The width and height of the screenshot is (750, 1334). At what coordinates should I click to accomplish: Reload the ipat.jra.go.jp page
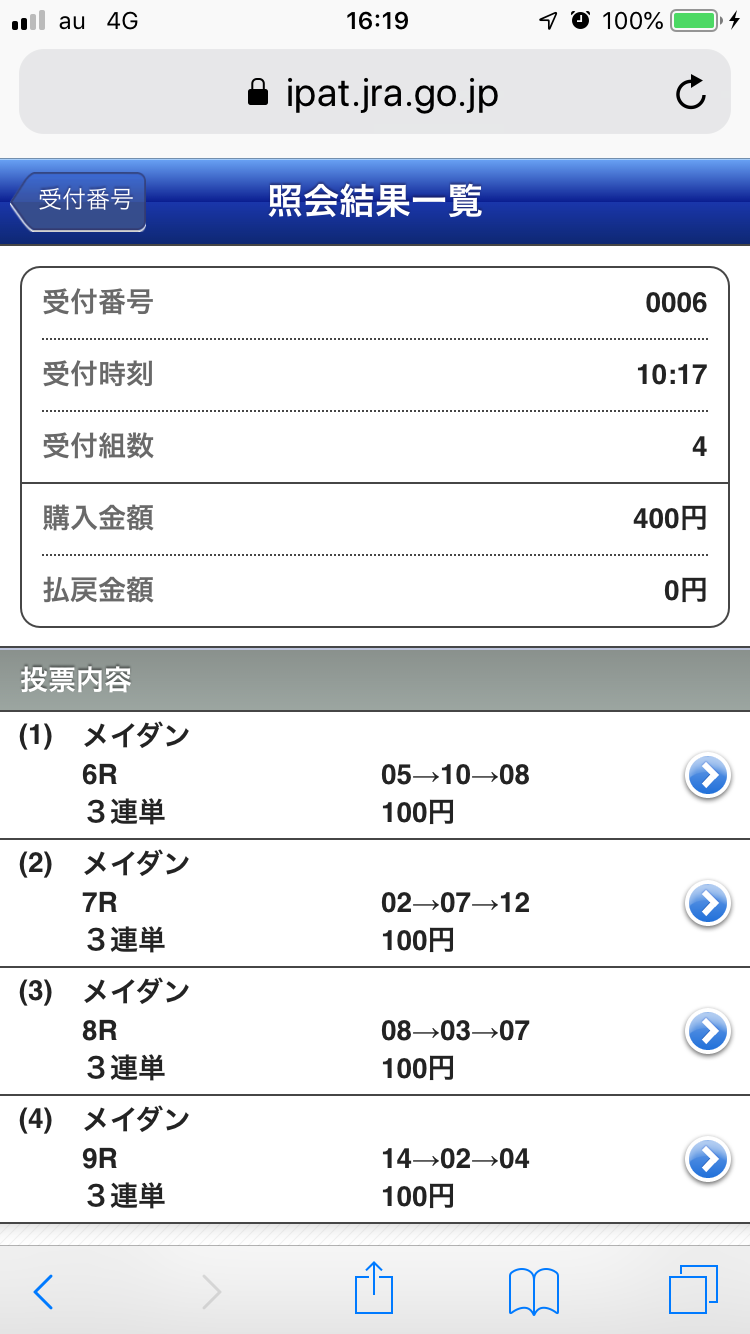click(690, 94)
